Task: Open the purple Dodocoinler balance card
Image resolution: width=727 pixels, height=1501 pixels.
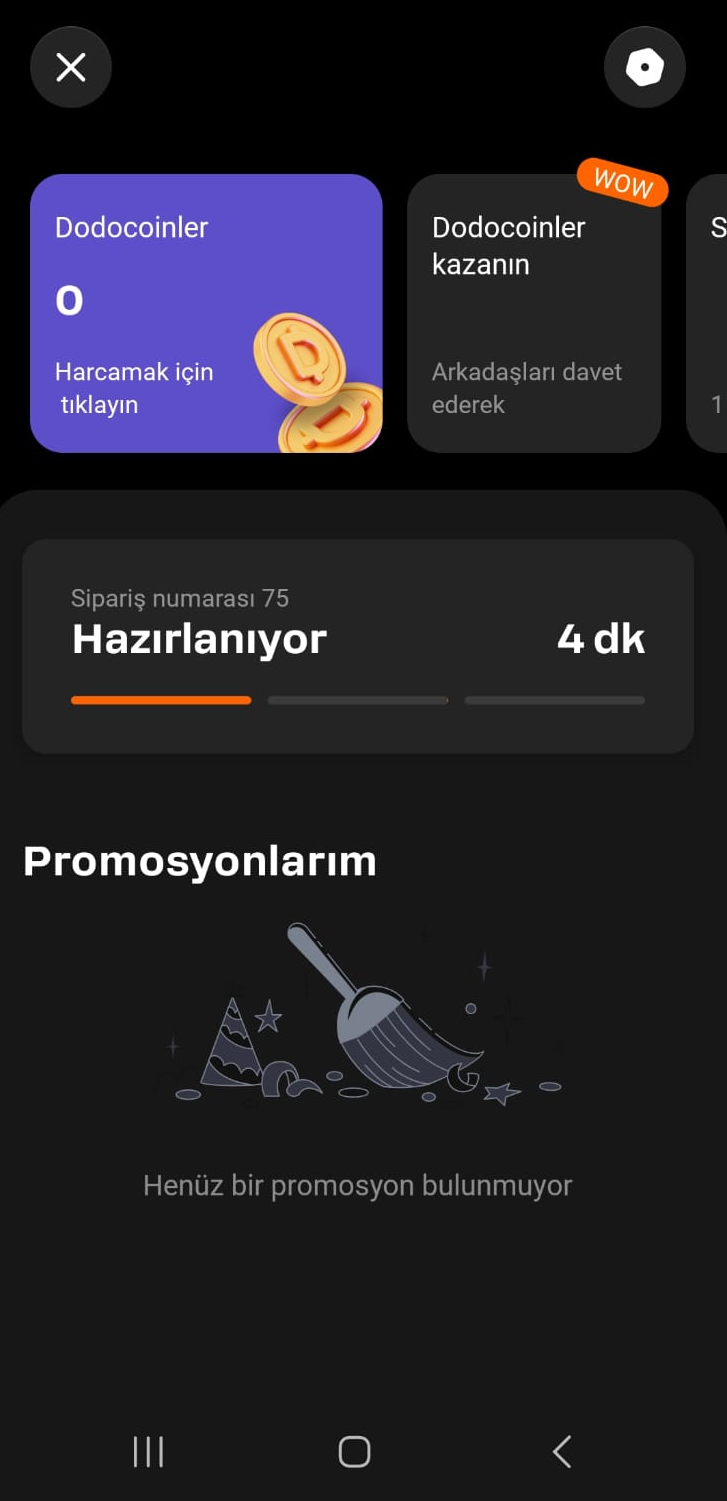Action: click(x=206, y=313)
